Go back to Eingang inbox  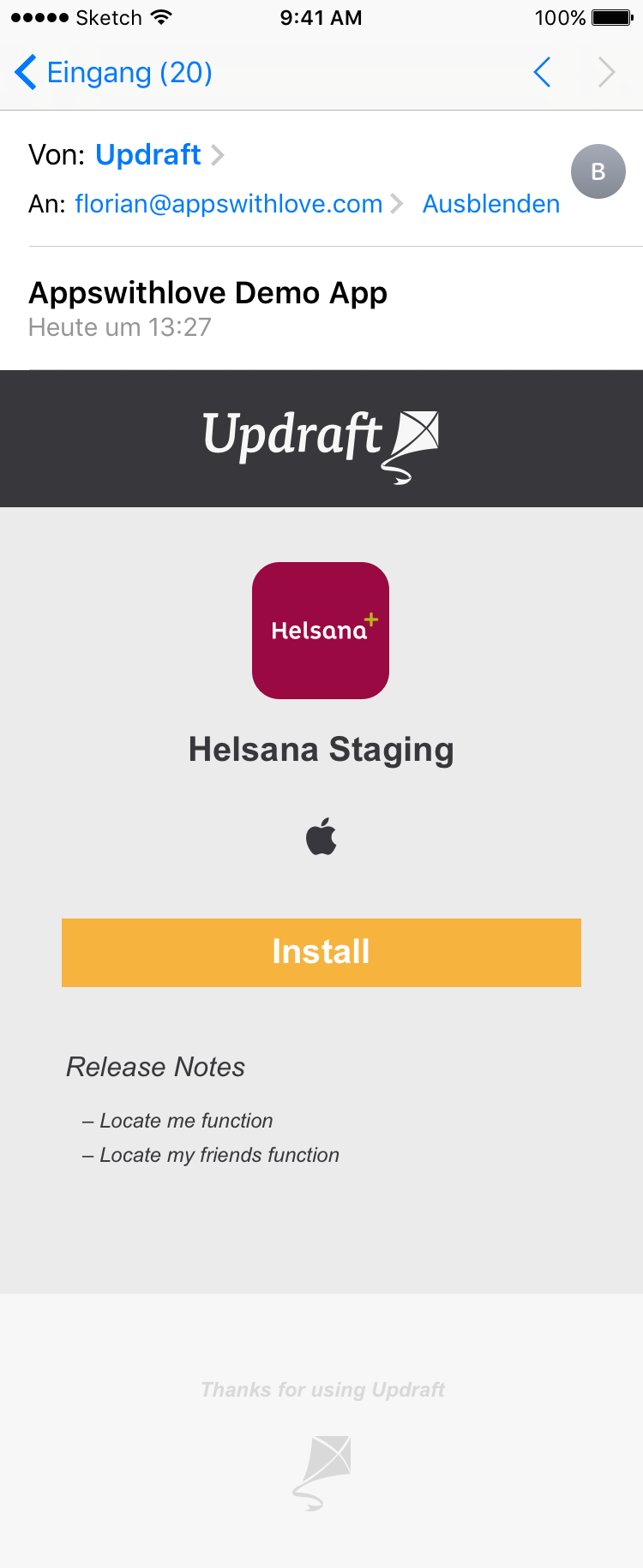[113, 73]
